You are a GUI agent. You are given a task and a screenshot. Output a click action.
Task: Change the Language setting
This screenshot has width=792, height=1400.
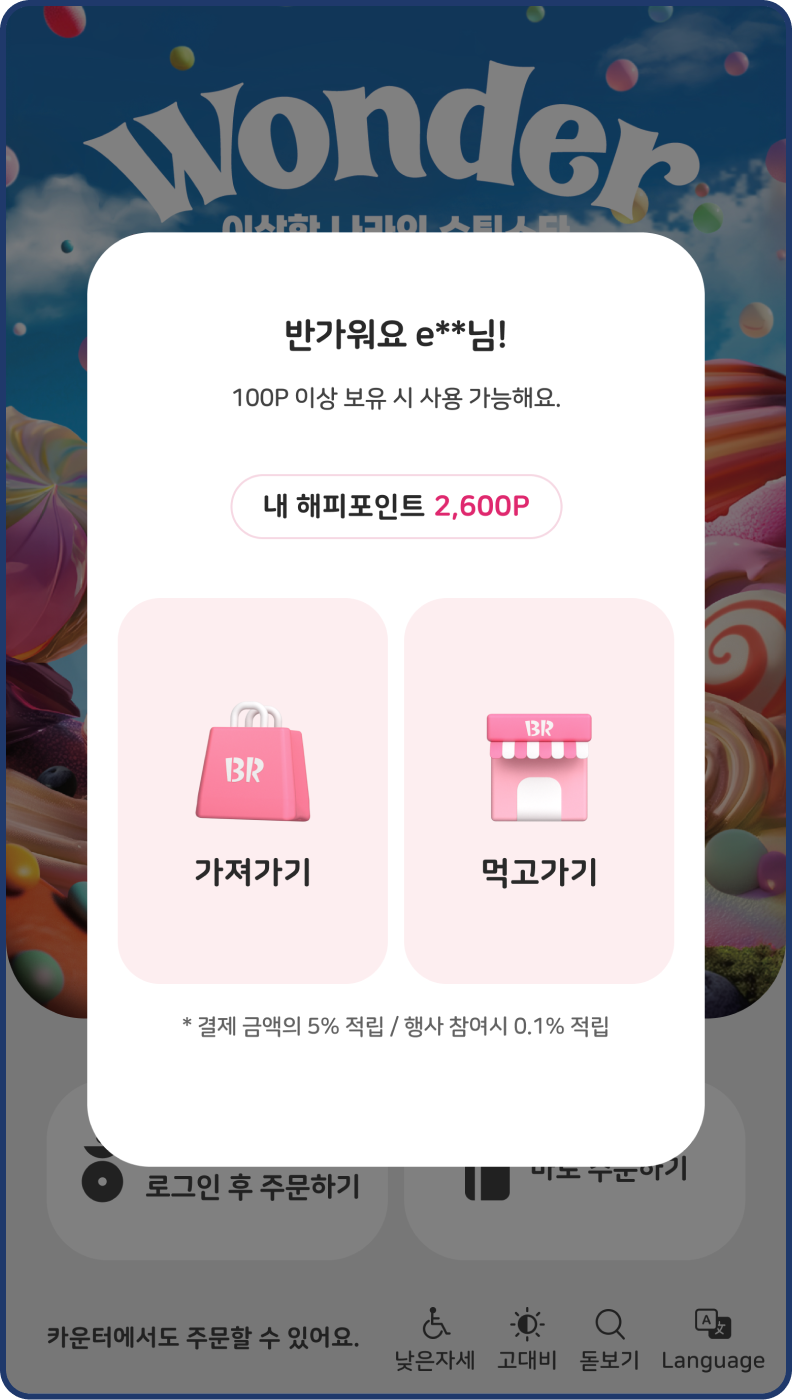pyautogui.click(x=713, y=1339)
